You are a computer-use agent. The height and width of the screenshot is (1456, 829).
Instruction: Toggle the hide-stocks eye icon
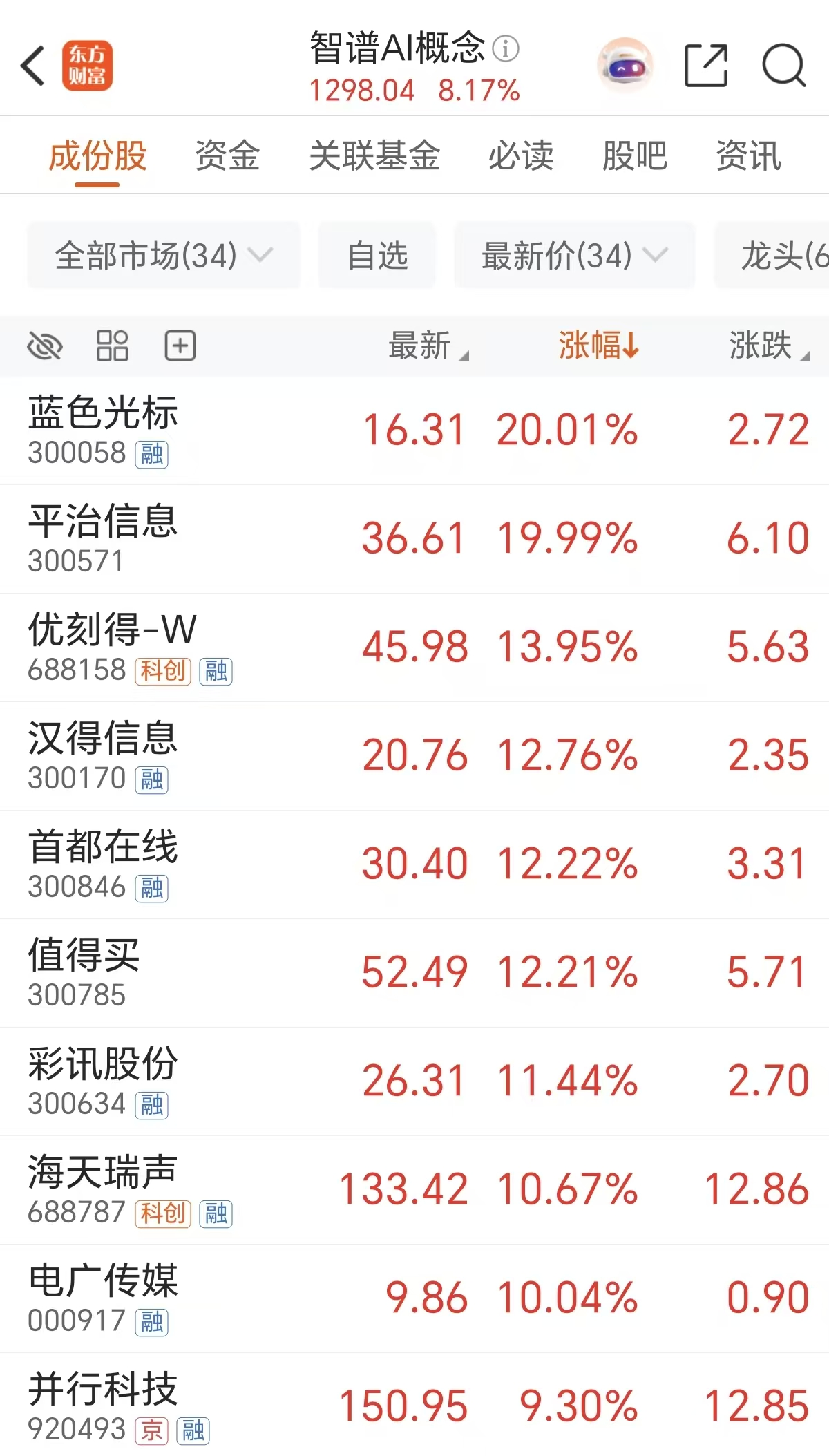pyautogui.click(x=43, y=346)
